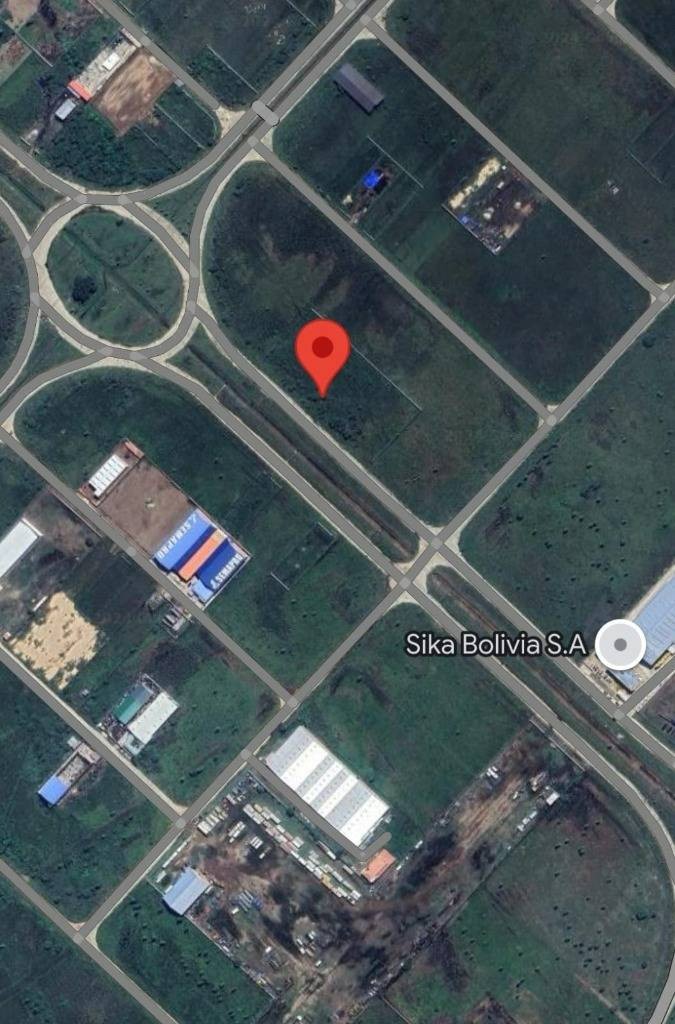
Task: Open the Sika Bolivia S.A place marker
Action: click(x=620, y=644)
